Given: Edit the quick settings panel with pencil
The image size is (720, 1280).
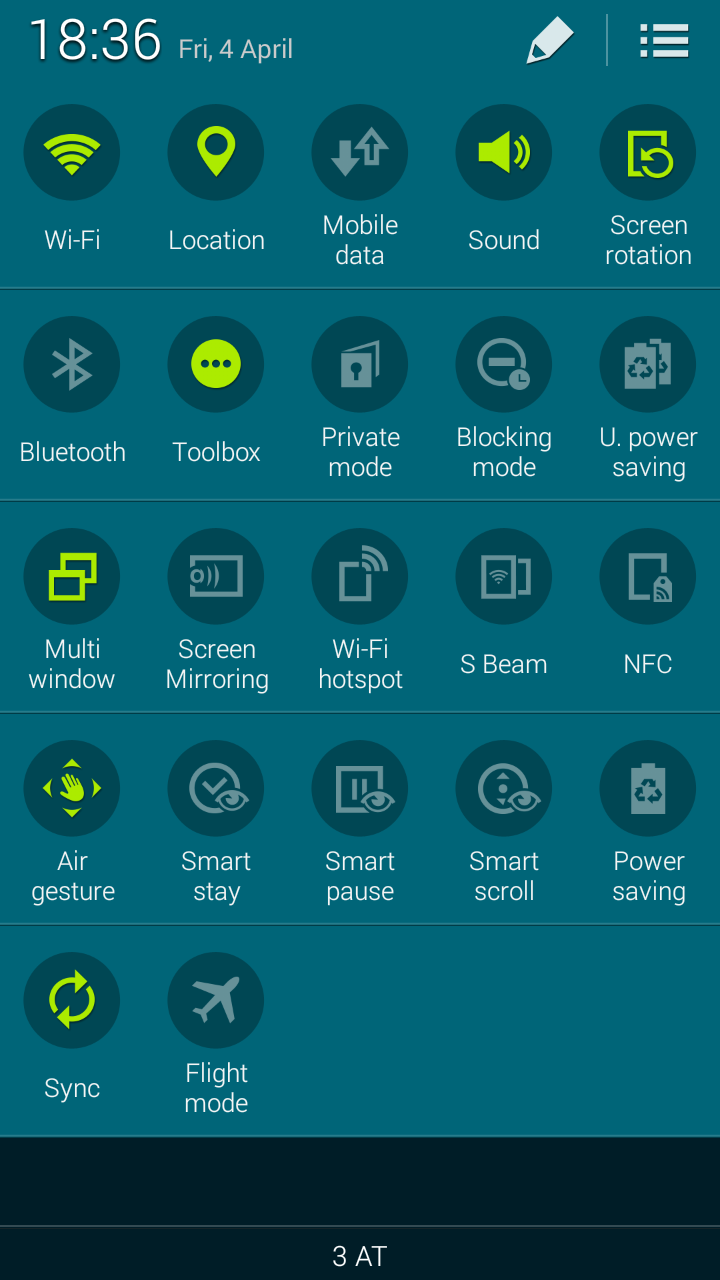Looking at the screenshot, I should pyautogui.click(x=550, y=41).
